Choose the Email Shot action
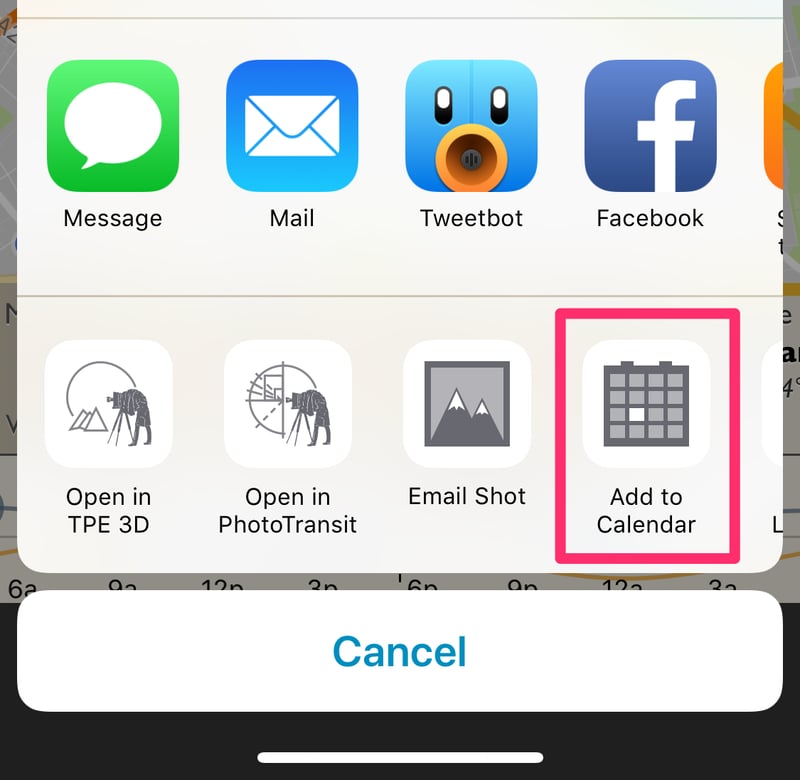 pyautogui.click(x=467, y=404)
